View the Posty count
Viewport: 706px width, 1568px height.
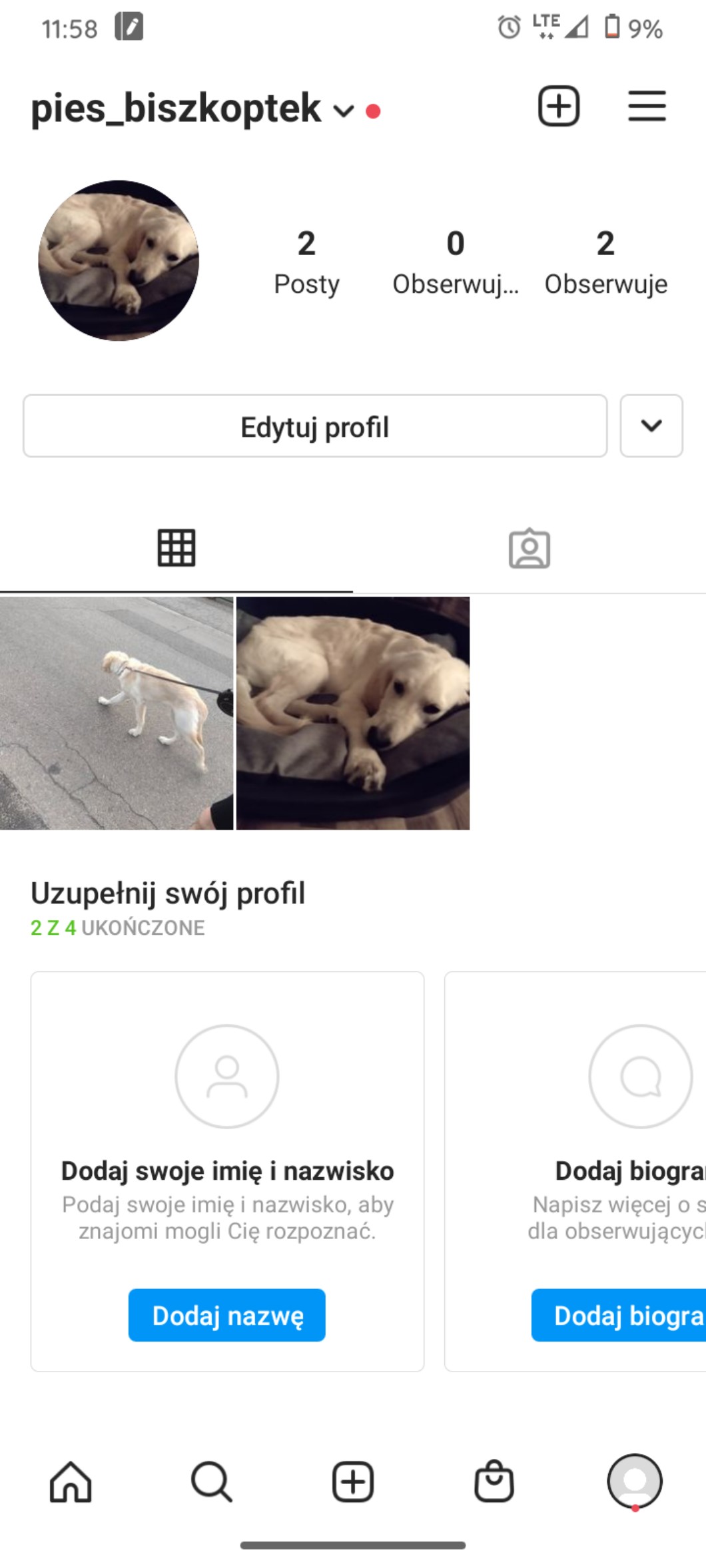[x=306, y=262]
